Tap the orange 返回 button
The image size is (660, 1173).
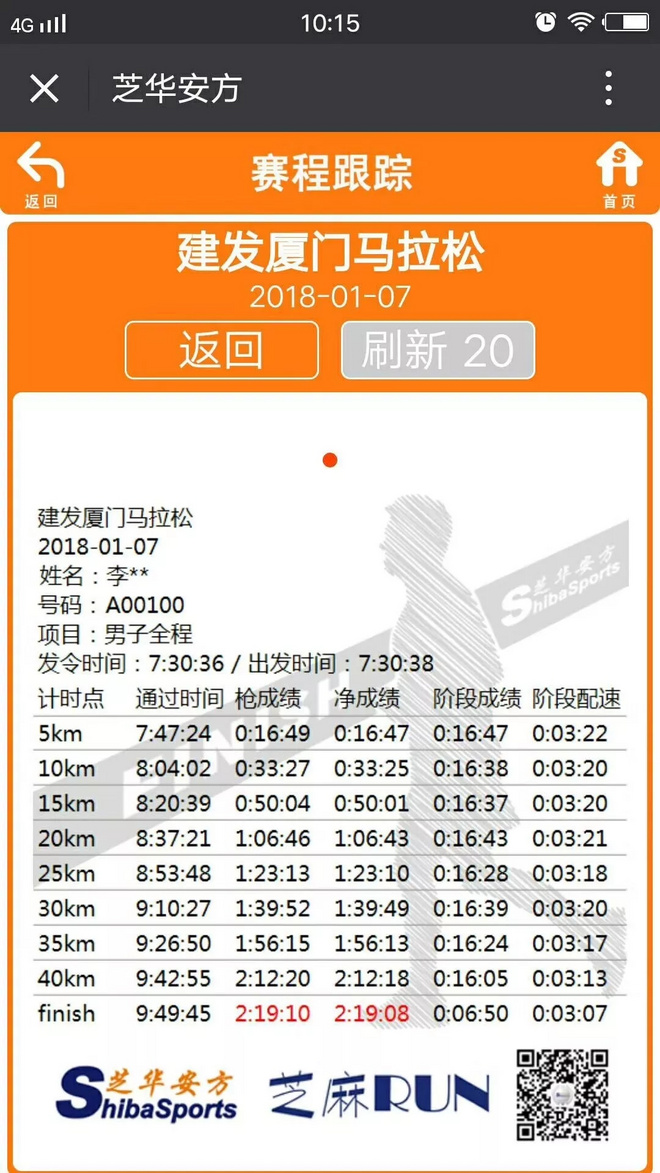coord(221,350)
